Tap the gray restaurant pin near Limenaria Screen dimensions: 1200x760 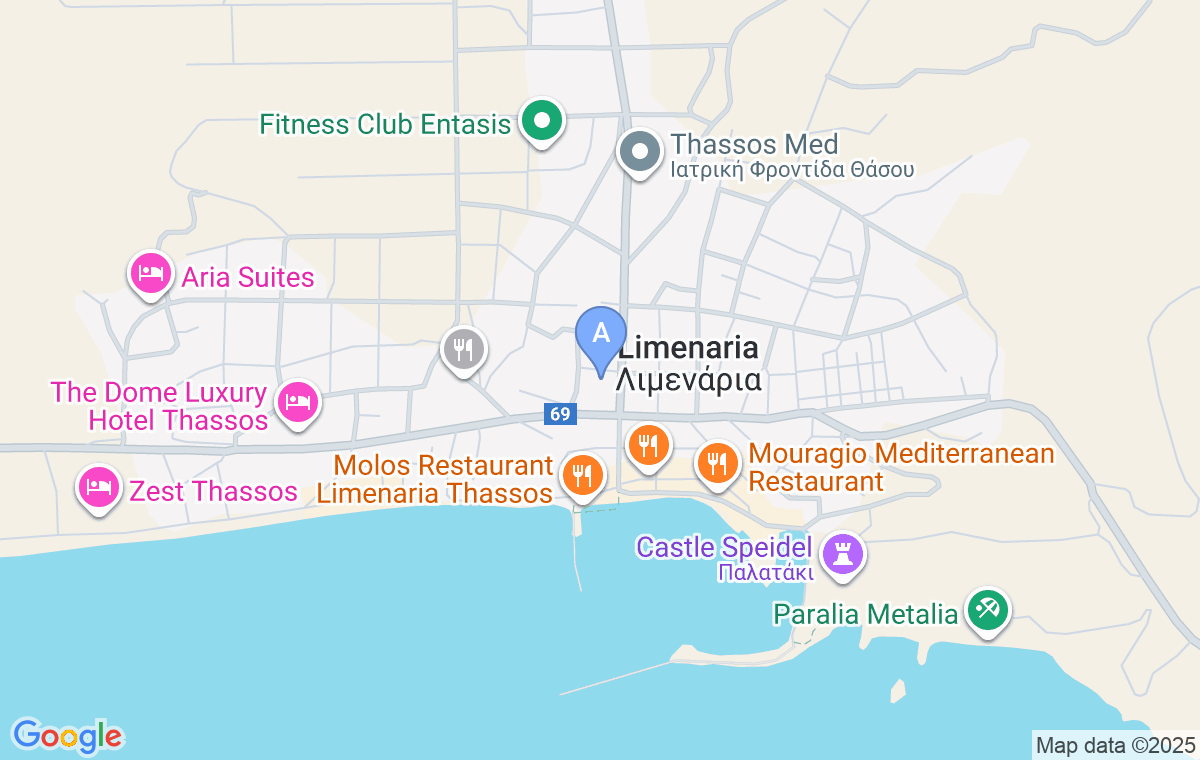[x=463, y=350]
